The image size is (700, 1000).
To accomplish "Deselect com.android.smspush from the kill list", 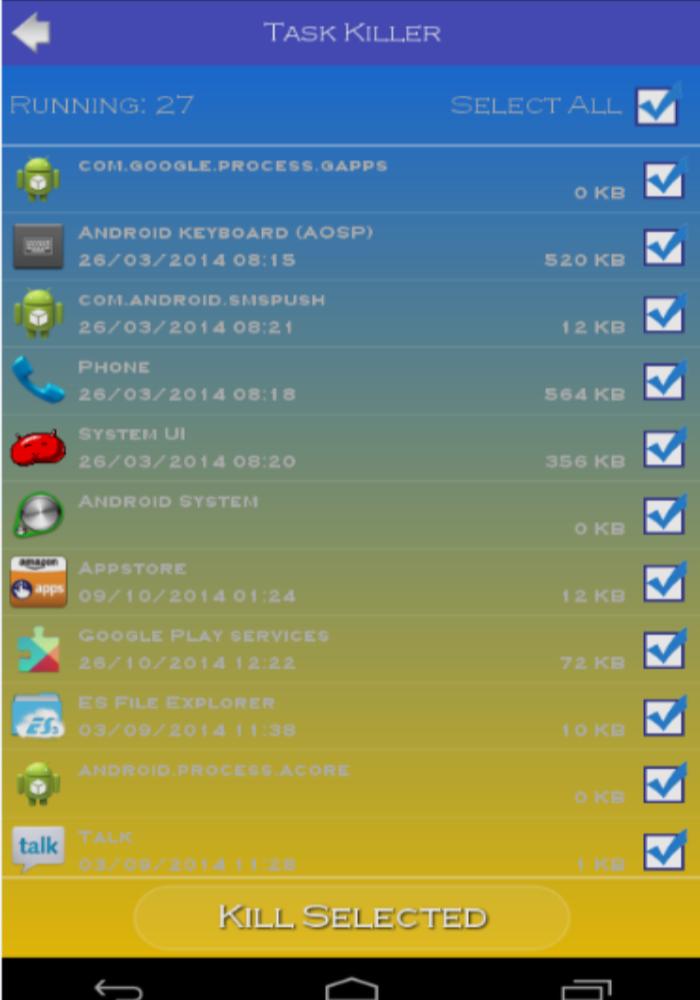I will 664,314.
